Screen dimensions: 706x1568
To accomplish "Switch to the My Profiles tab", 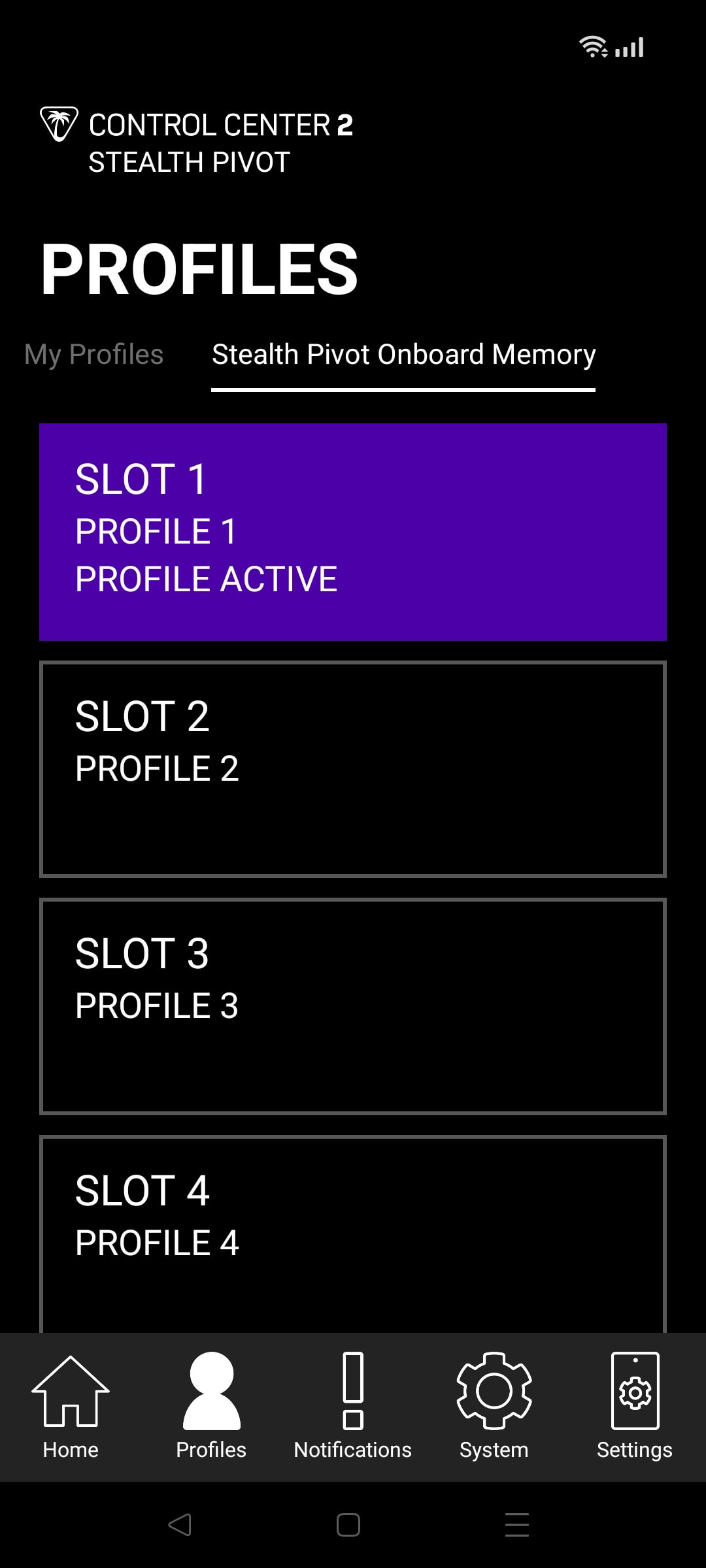I will point(93,355).
